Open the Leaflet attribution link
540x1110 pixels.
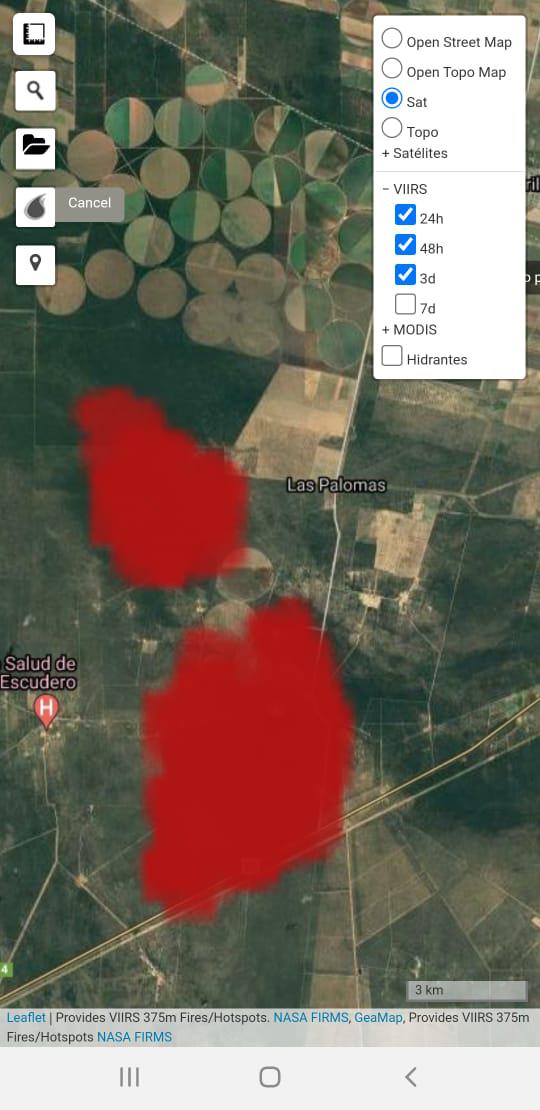coord(26,1017)
